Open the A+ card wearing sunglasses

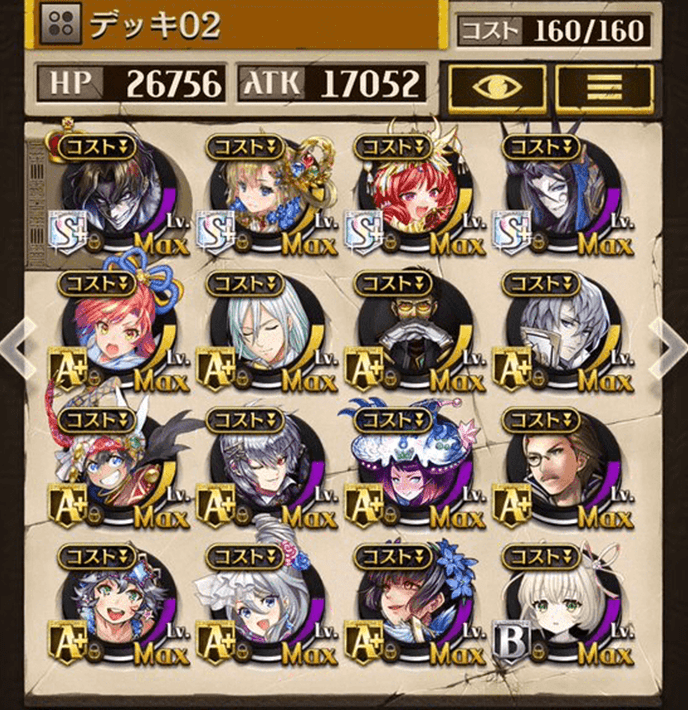(x=407, y=333)
